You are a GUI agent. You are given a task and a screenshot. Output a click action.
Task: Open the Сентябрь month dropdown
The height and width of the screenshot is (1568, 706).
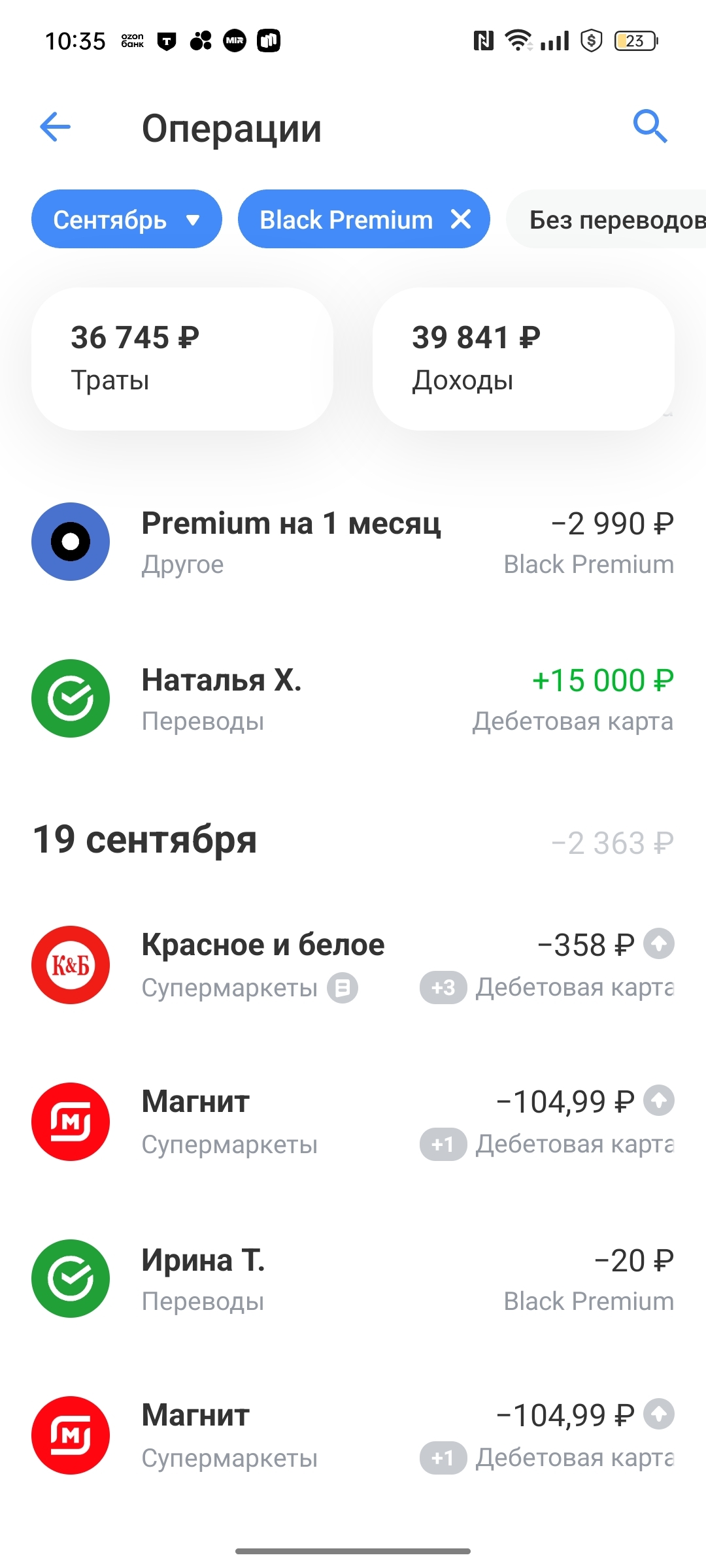pyautogui.click(x=126, y=220)
